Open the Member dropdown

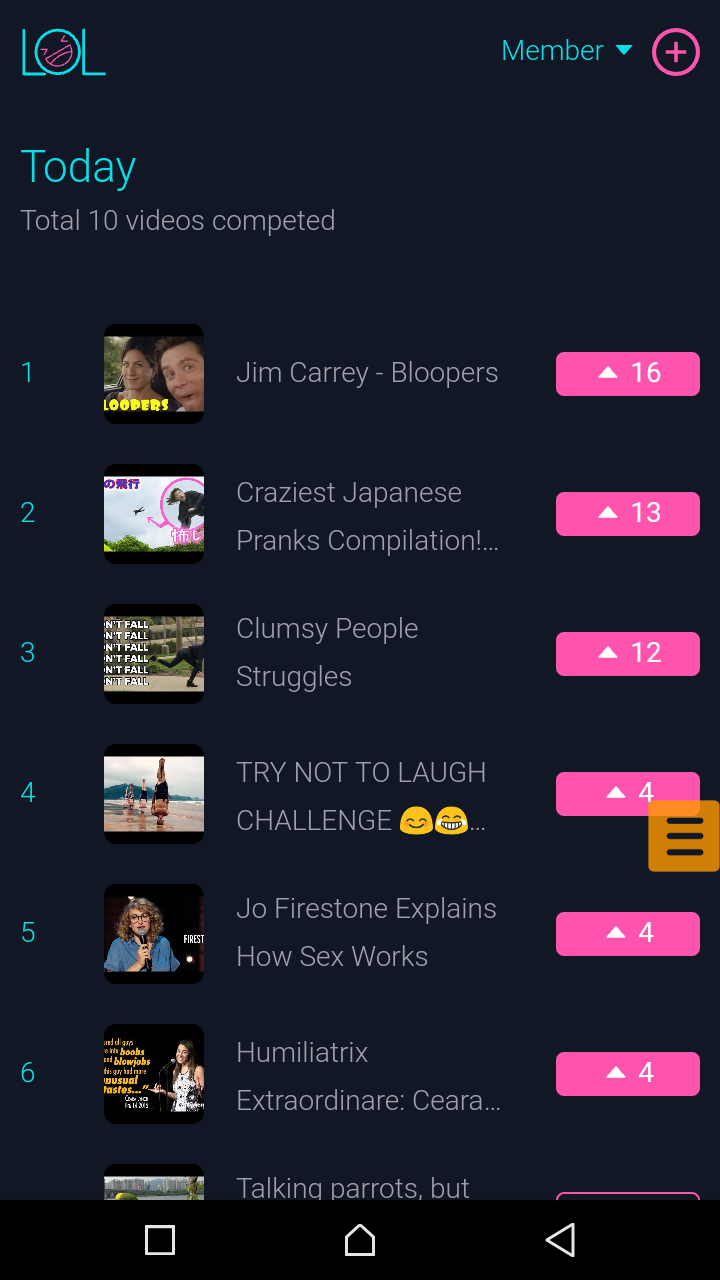pos(567,50)
